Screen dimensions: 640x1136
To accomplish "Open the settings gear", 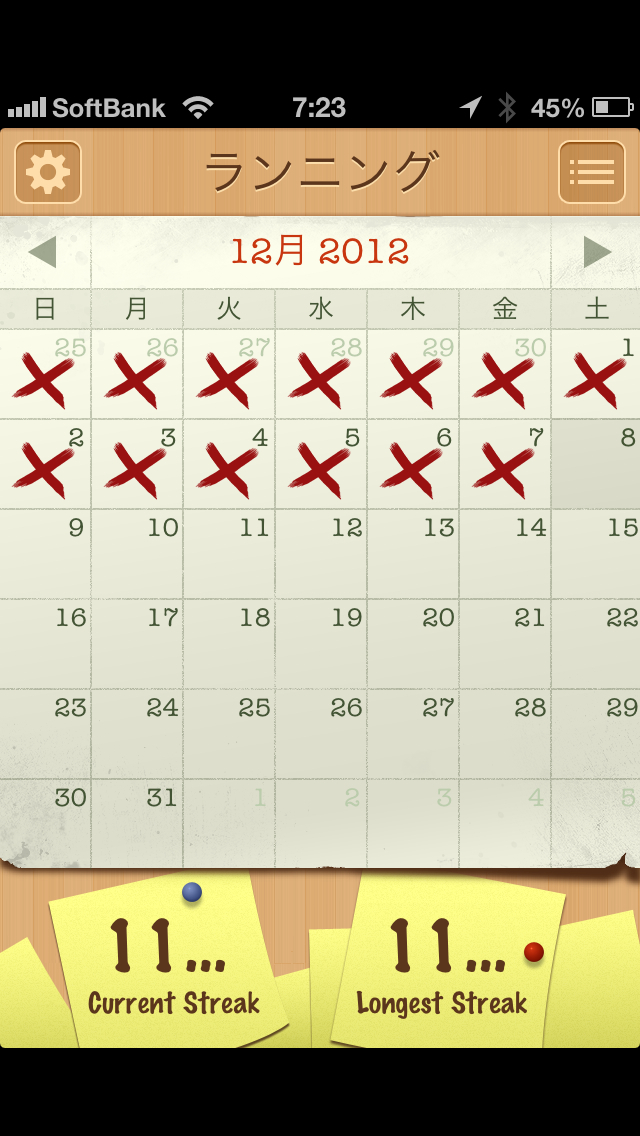I will [48, 172].
